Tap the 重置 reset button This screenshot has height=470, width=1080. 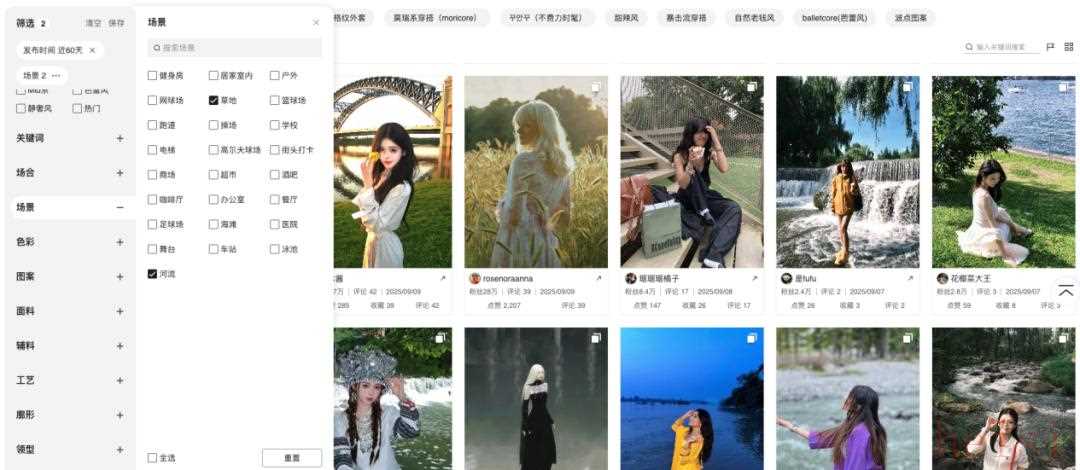[x=291, y=458]
